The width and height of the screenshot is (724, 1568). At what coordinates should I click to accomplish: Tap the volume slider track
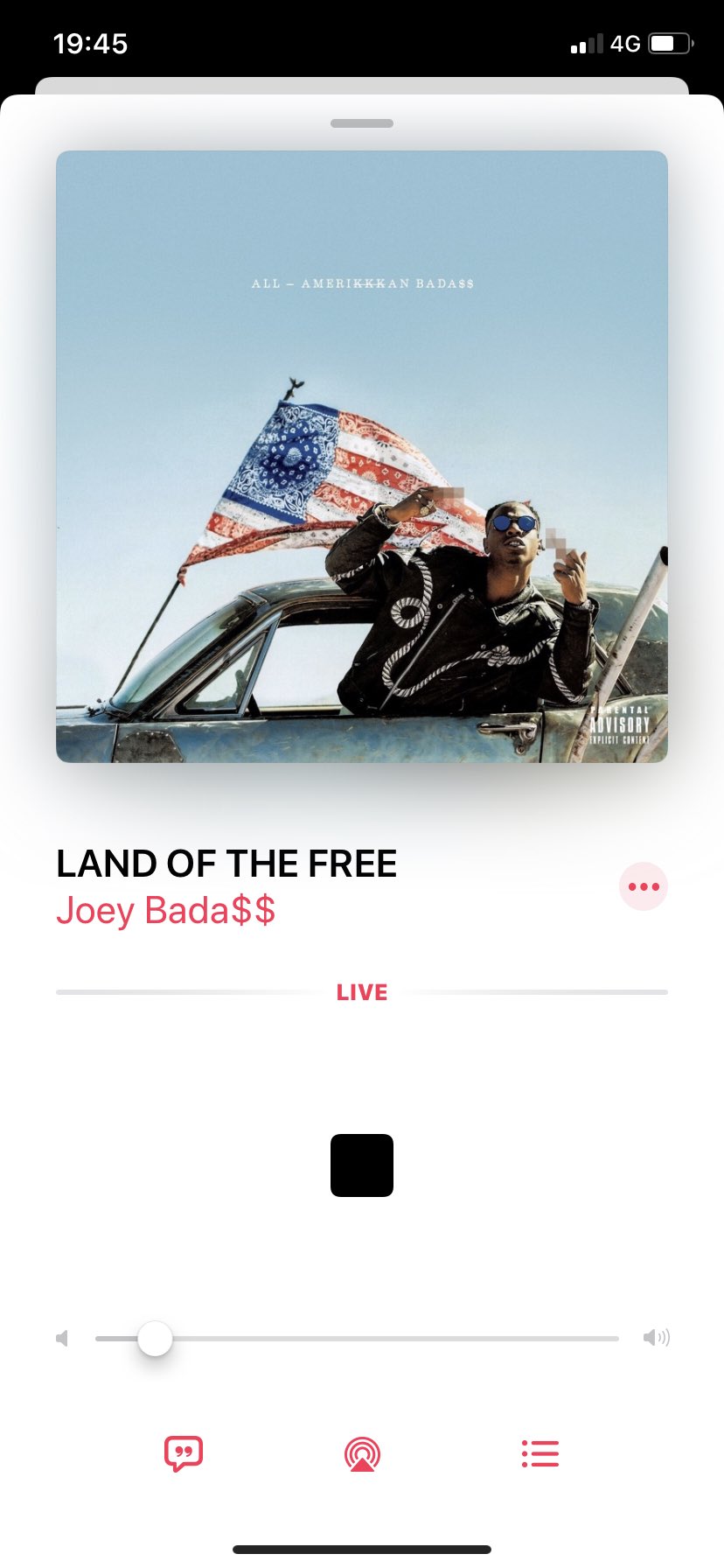click(357, 1338)
